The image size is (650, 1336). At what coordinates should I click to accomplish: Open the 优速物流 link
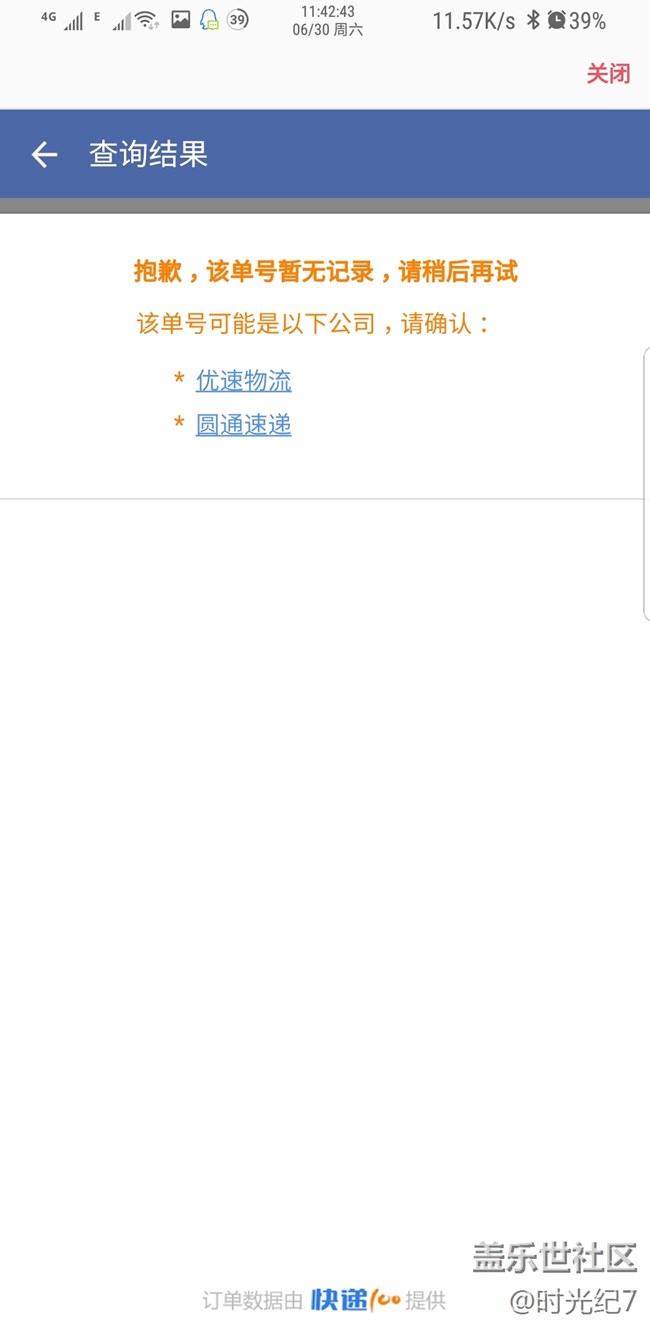coord(243,381)
